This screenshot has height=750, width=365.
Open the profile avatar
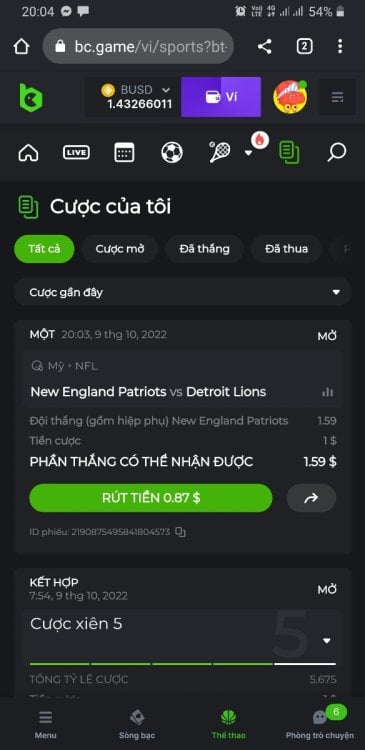click(290, 97)
